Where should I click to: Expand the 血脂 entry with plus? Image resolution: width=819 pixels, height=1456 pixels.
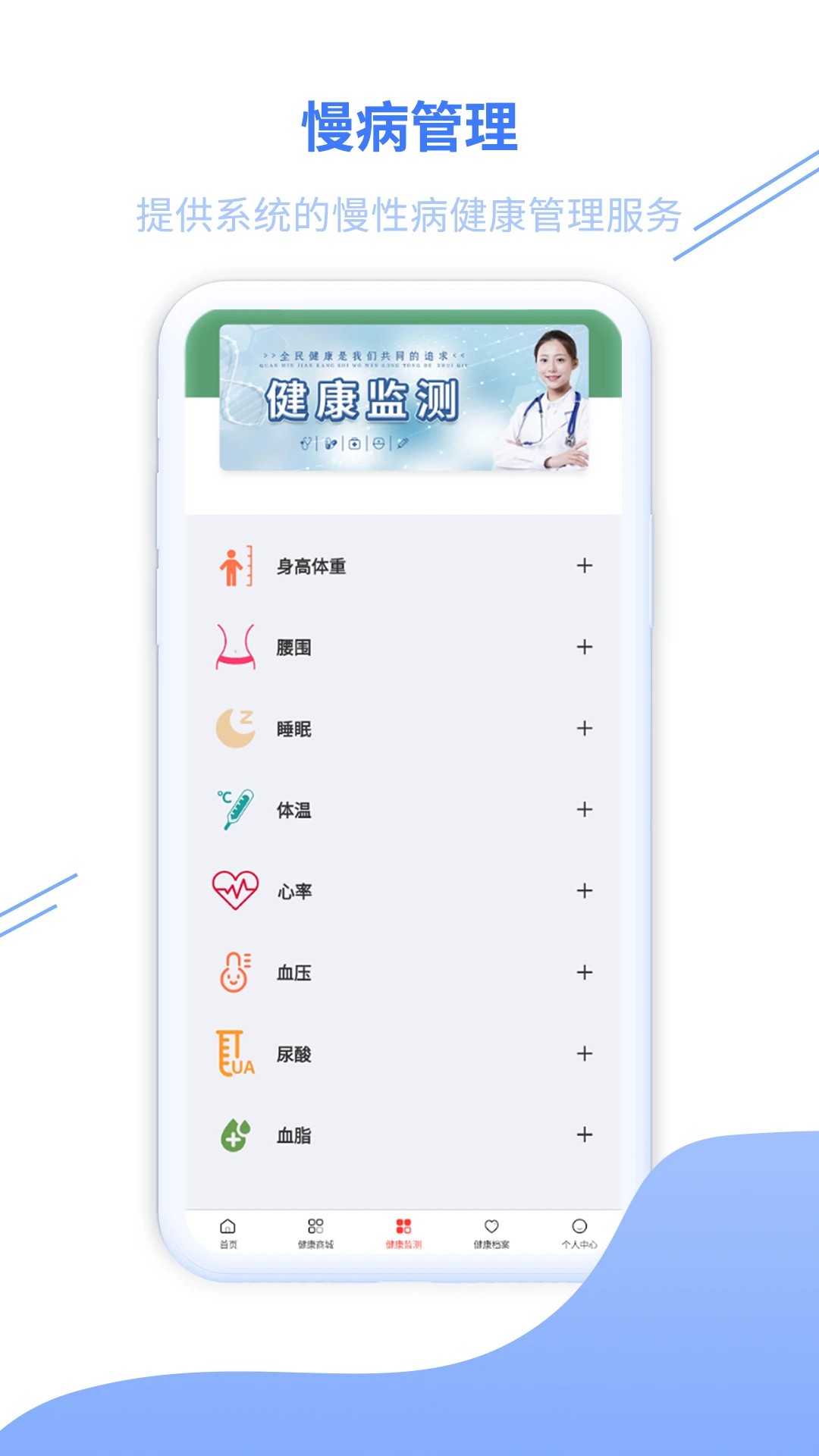583,1134
